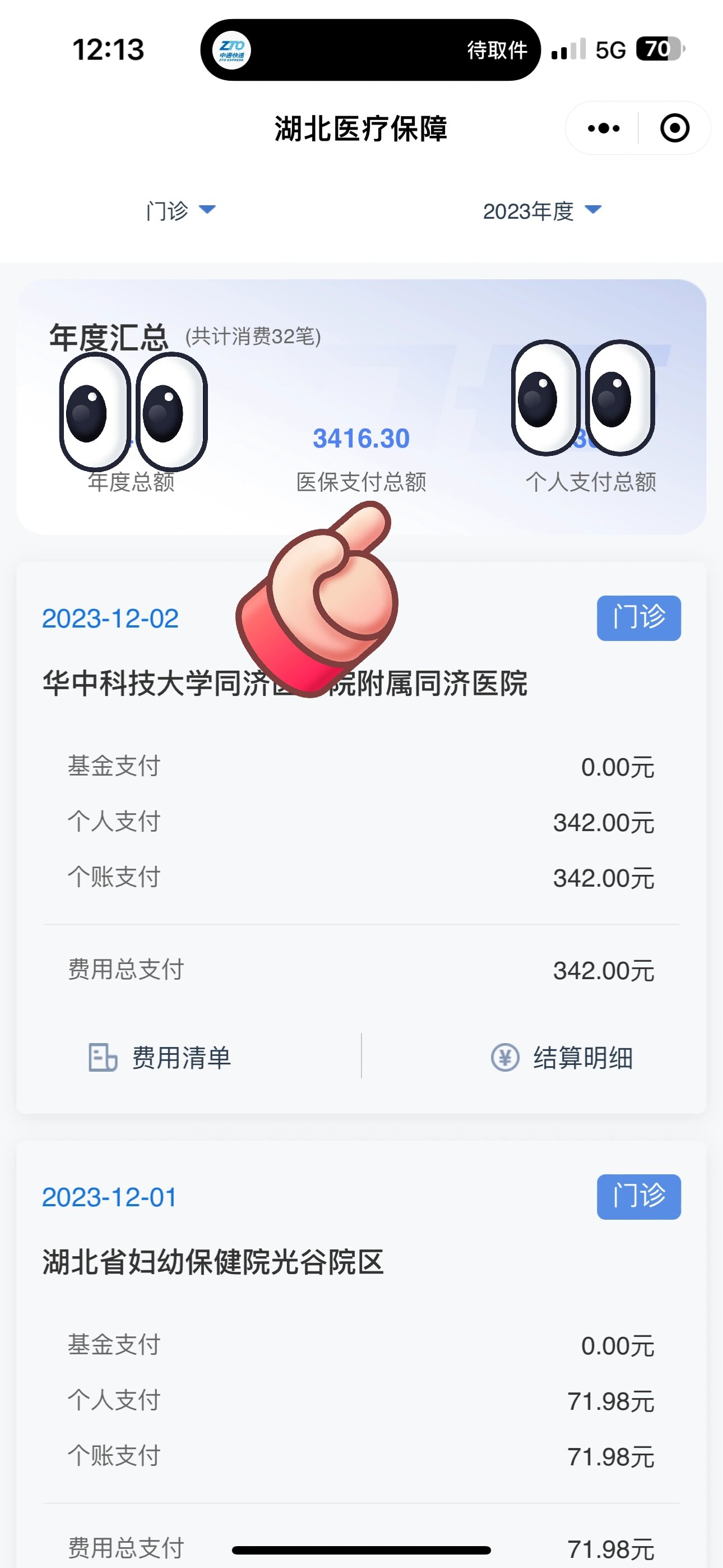This screenshot has height=1568, width=723.
Task: Click the 结算明细 yen symbol icon
Action: 505,1057
